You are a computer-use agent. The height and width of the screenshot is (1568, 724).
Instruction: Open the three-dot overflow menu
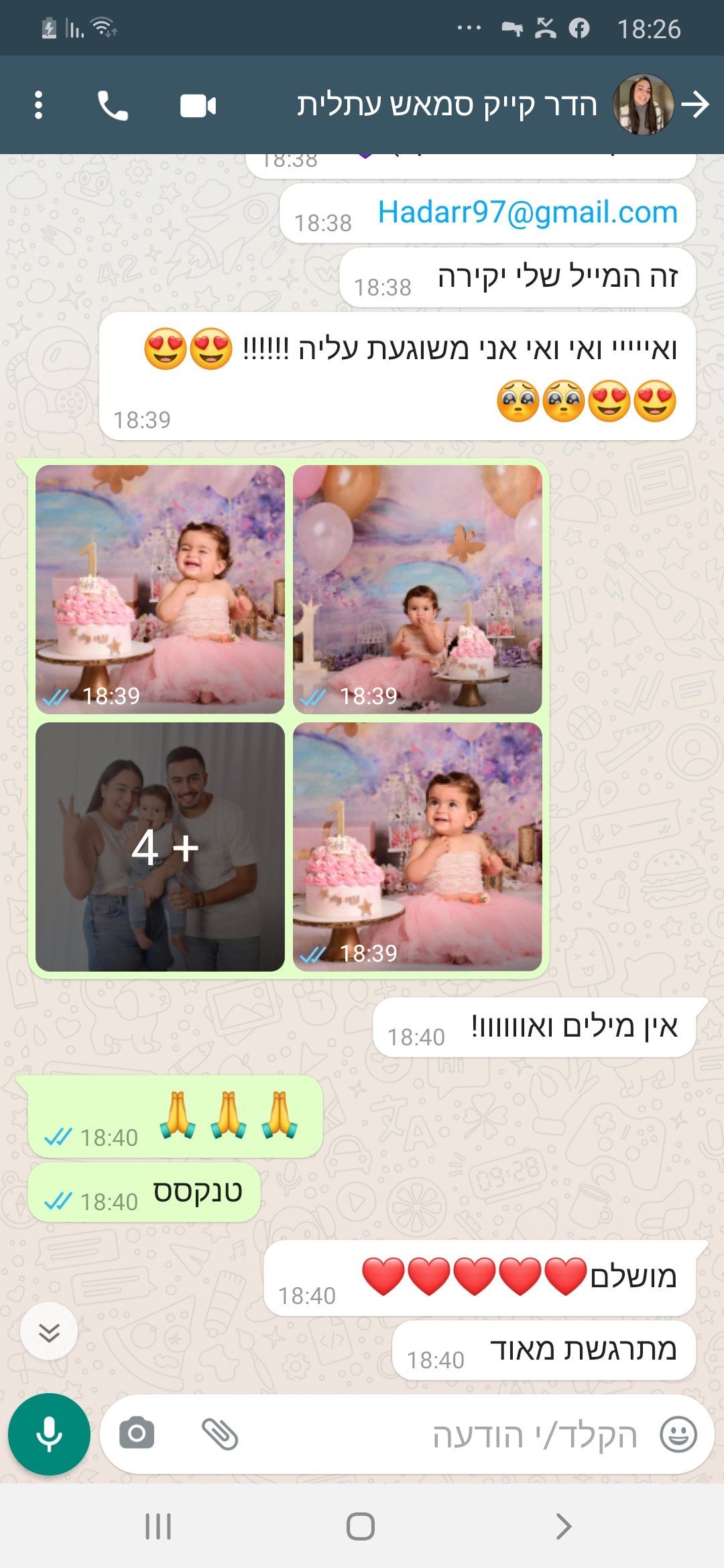tap(38, 105)
